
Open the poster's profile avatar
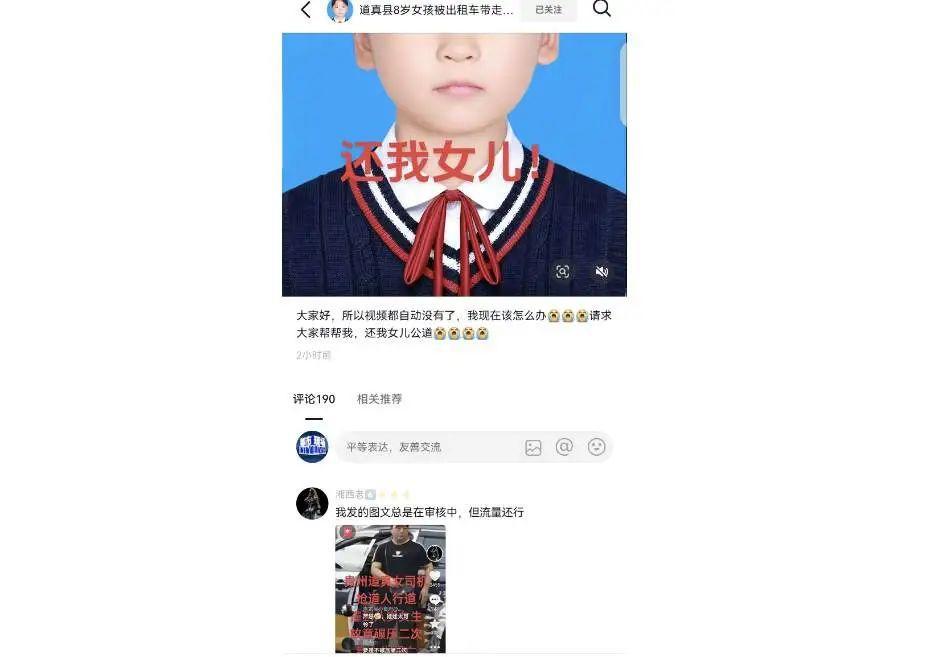coord(340,10)
